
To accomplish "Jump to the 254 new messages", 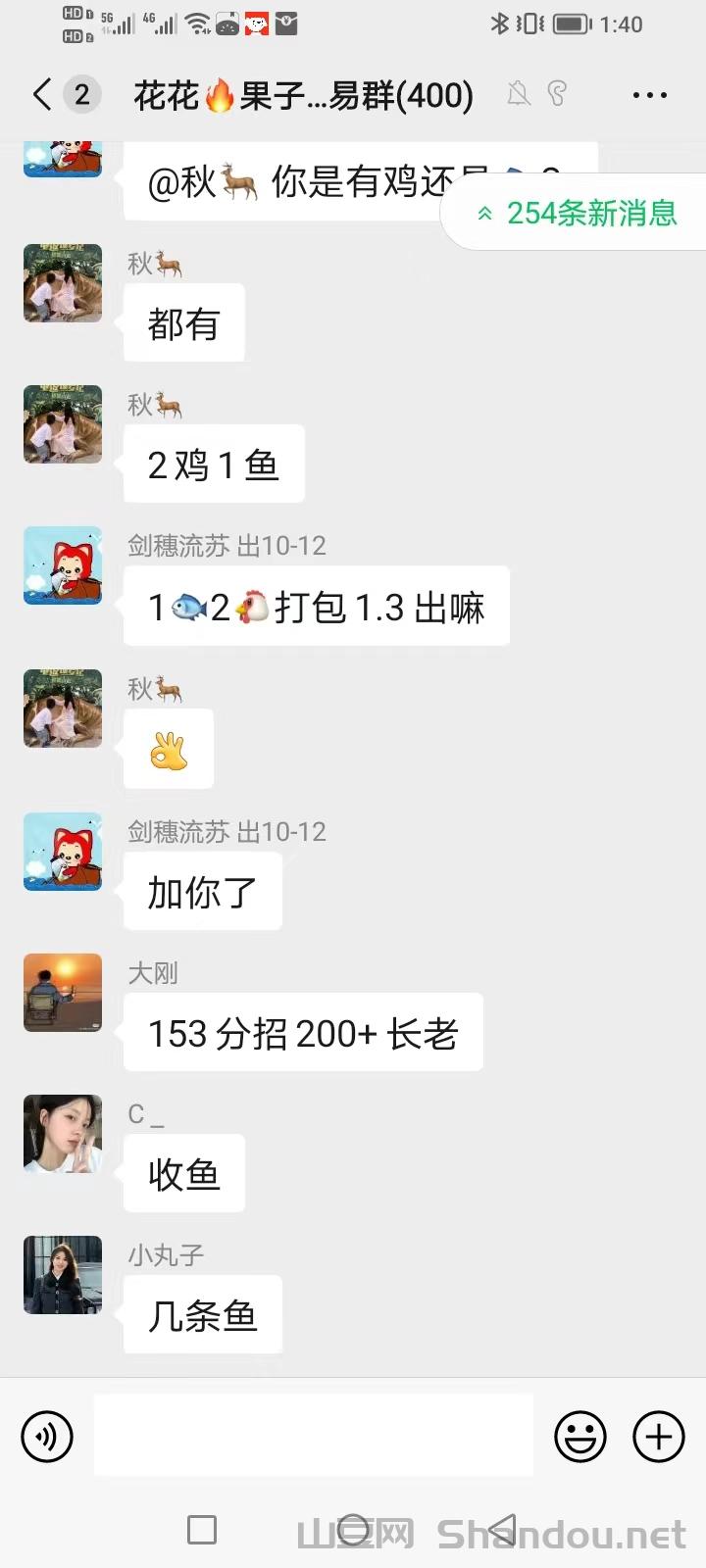I will pyautogui.click(x=579, y=214).
